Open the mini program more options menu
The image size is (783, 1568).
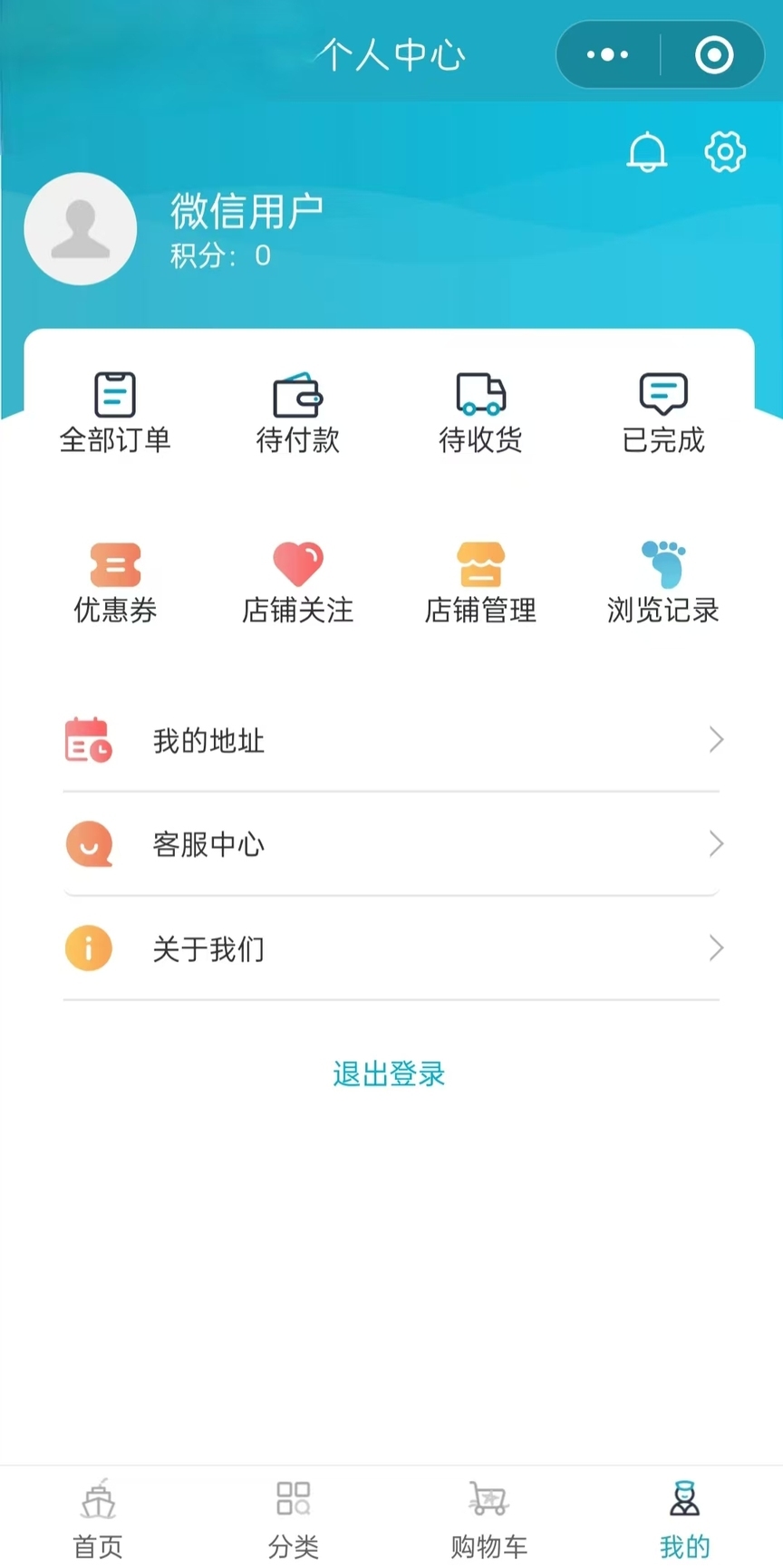(x=607, y=54)
